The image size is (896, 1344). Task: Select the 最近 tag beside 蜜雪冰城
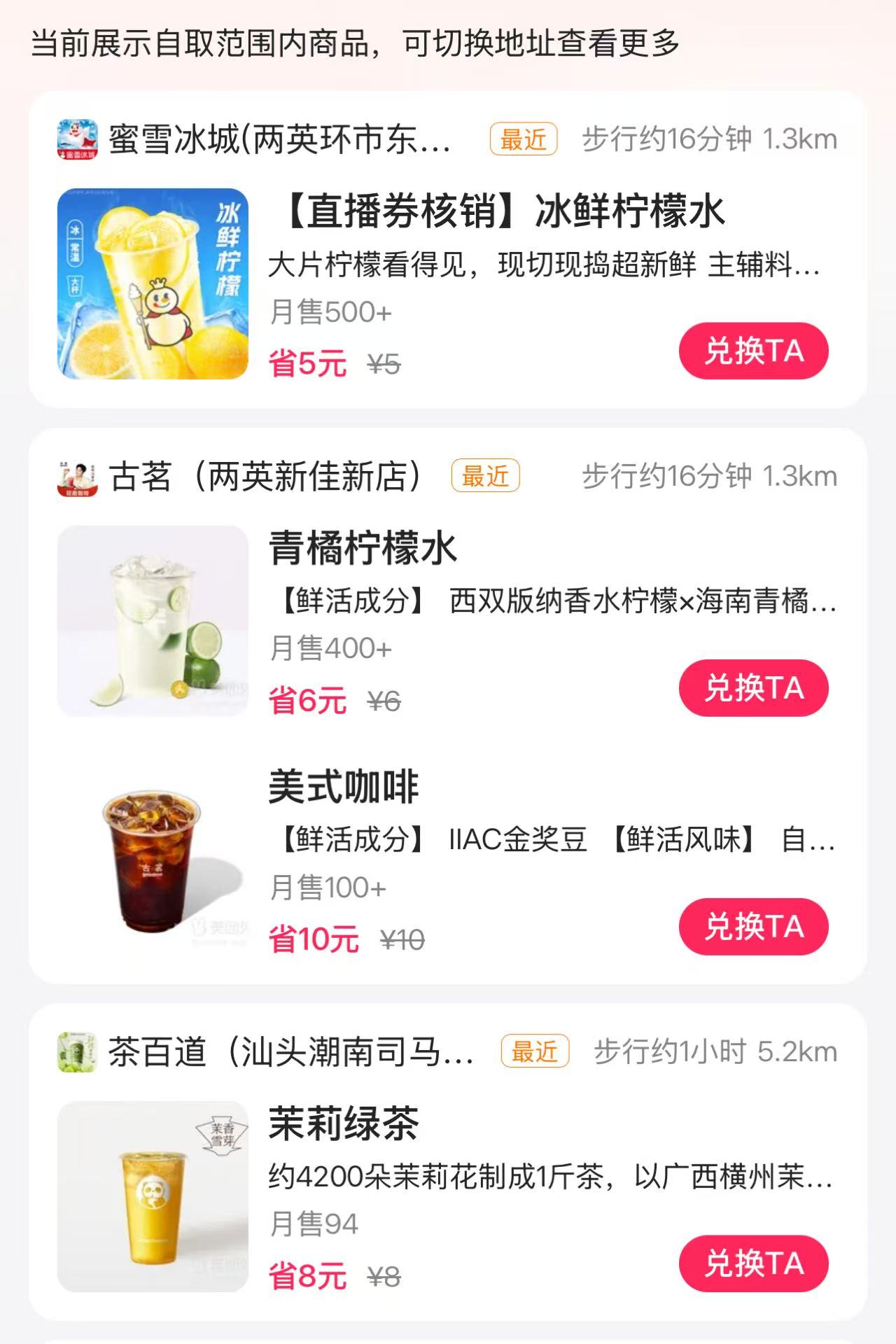coord(524,139)
